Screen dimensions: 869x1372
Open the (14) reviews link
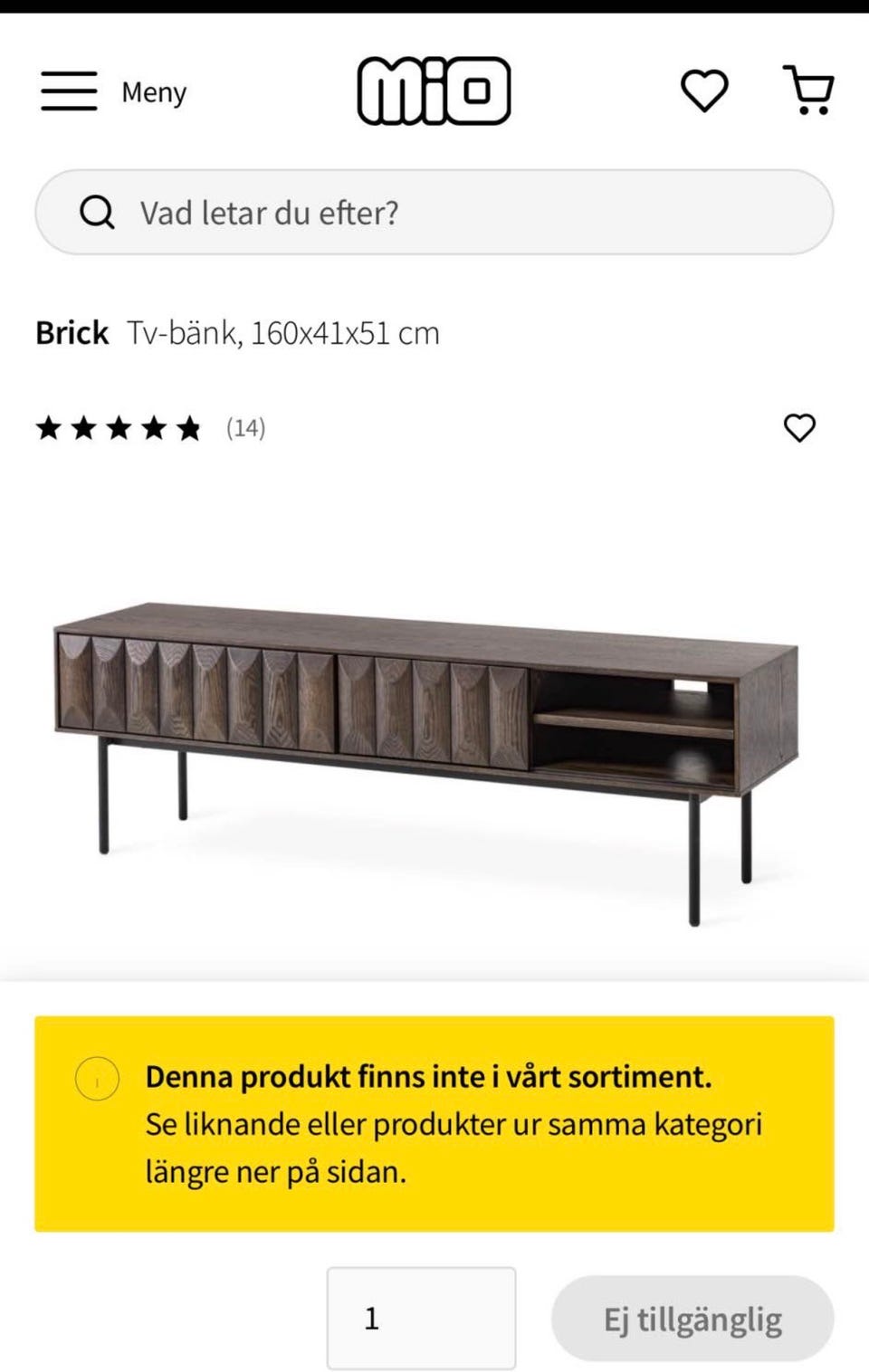[x=245, y=427]
